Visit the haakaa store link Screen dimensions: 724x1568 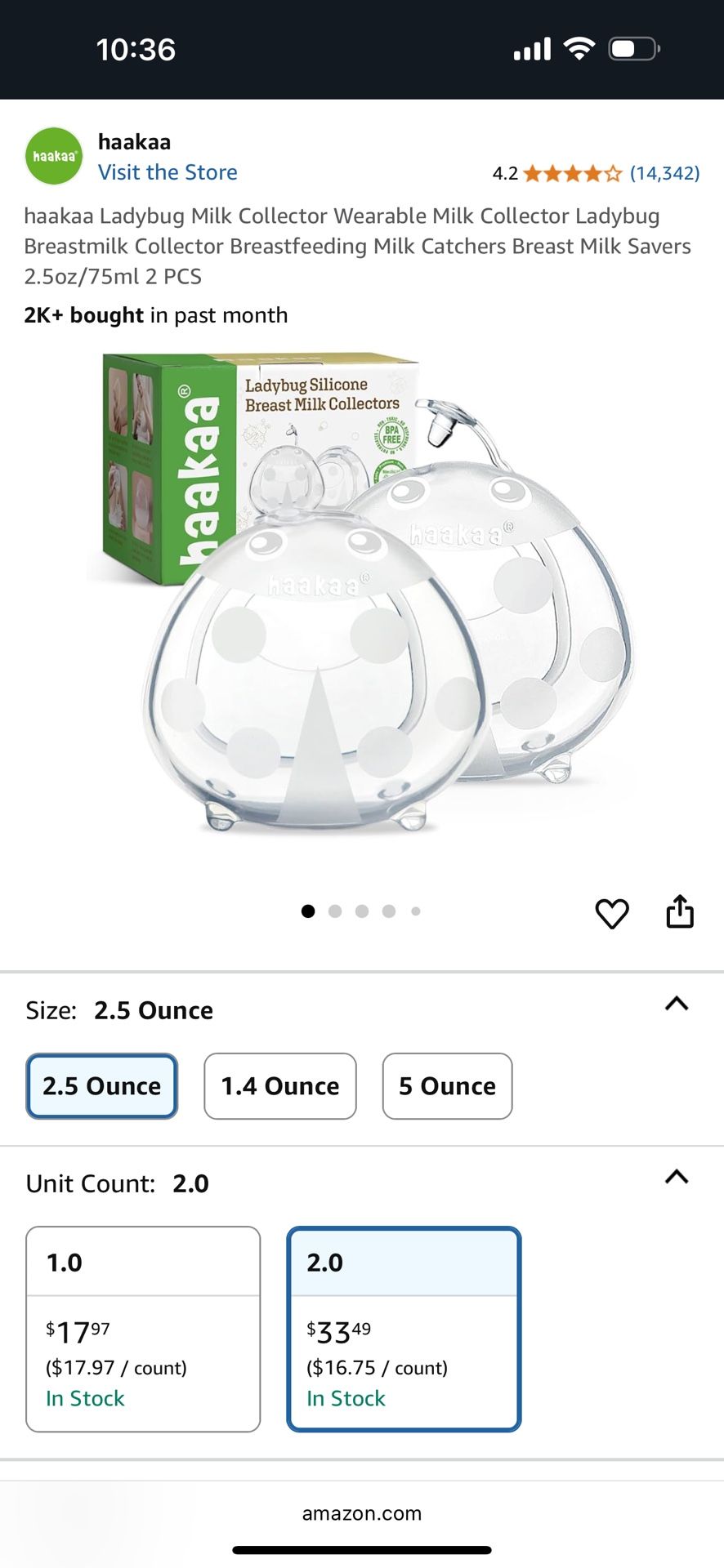(x=168, y=172)
